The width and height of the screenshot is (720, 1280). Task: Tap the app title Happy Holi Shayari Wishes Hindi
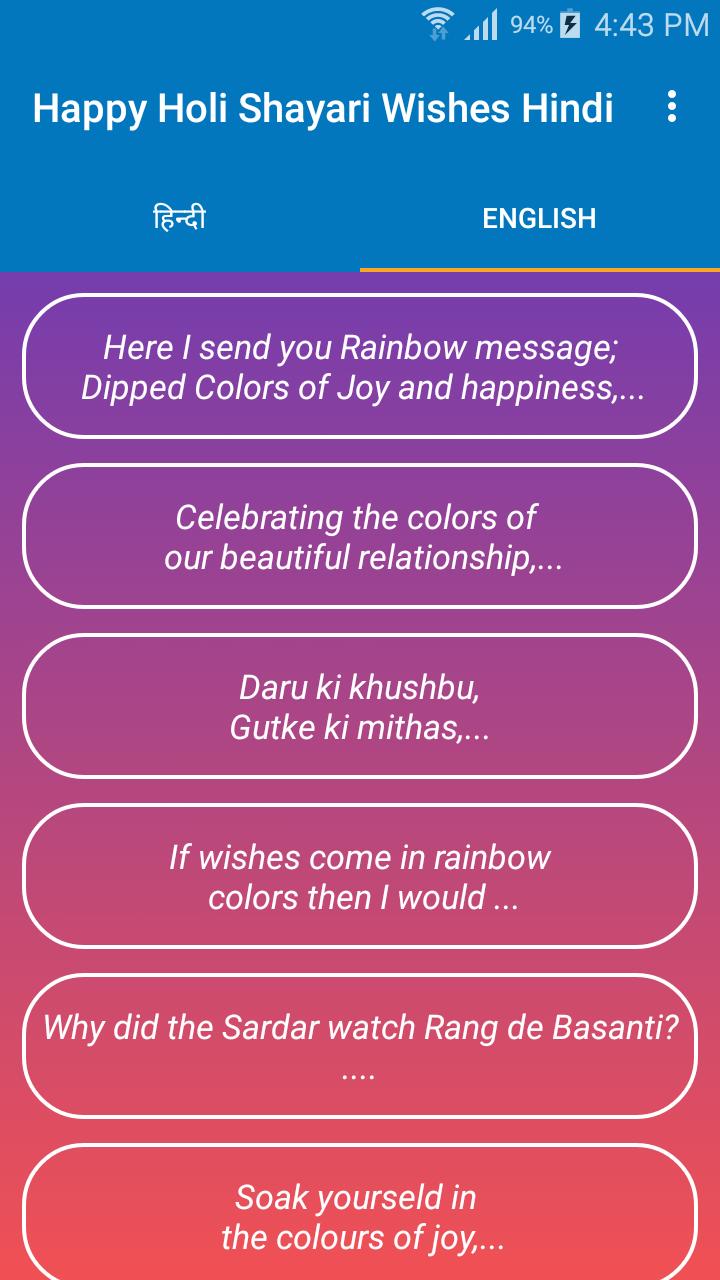[324, 108]
